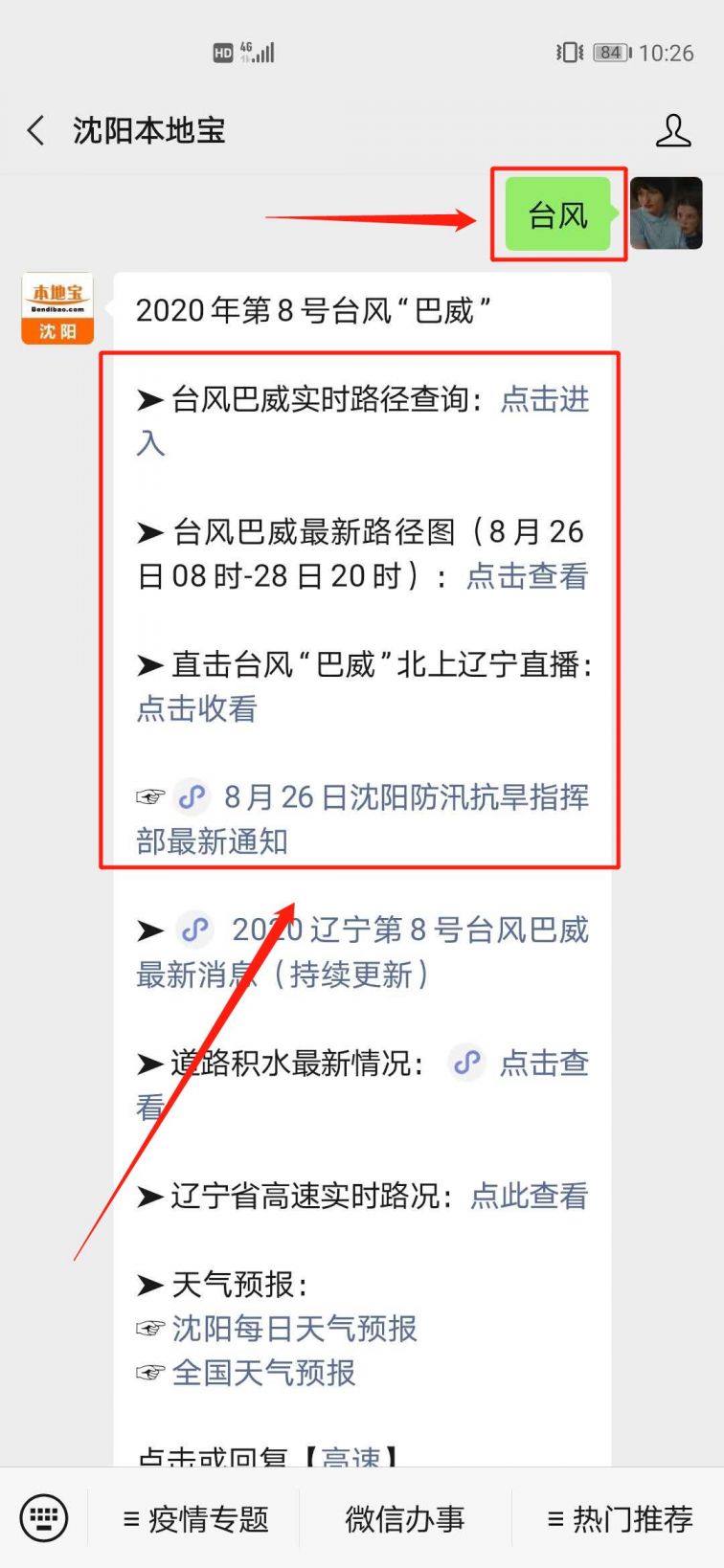Go back from 沈阳本地宝 chat
This screenshot has width=724, height=1568.
36,130
